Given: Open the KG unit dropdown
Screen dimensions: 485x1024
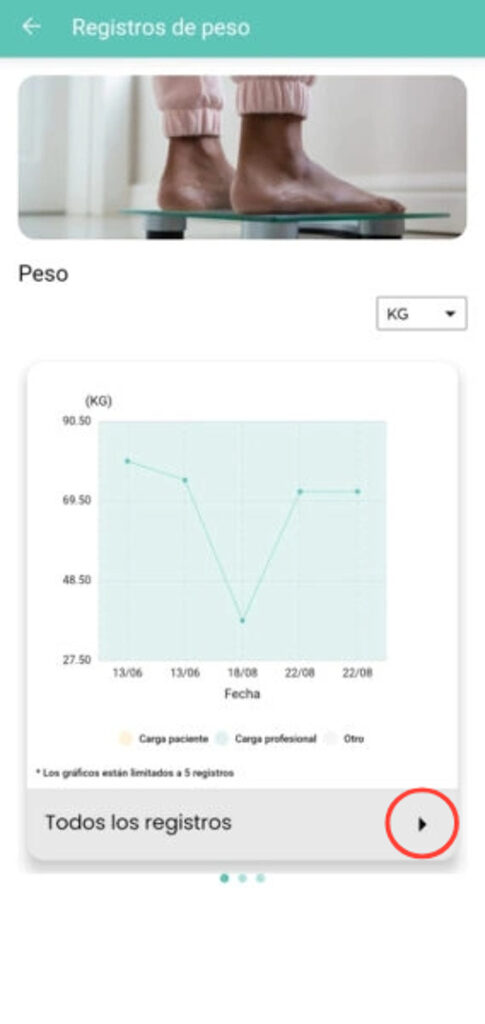Looking at the screenshot, I should (x=422, y=313).
